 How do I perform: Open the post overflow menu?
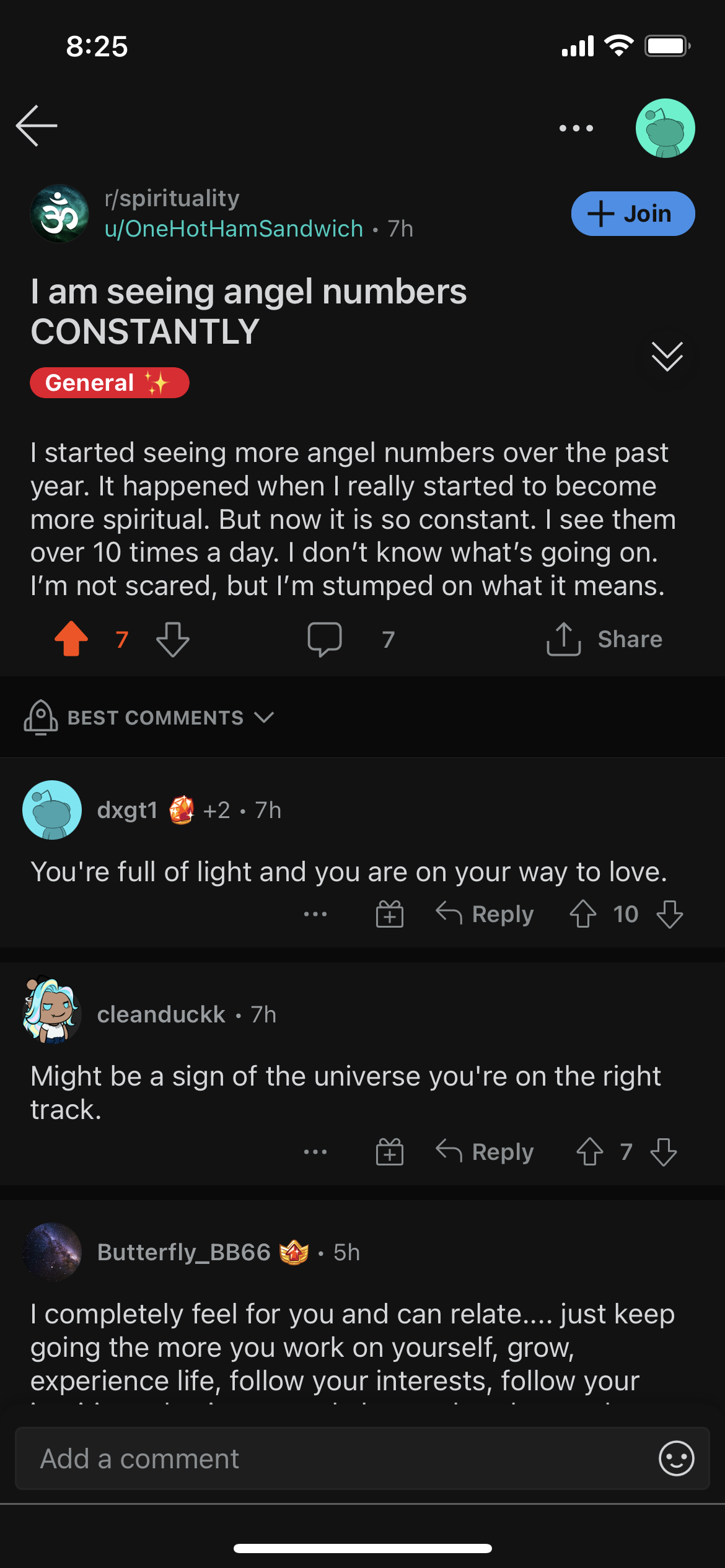(x=576, y=128)
